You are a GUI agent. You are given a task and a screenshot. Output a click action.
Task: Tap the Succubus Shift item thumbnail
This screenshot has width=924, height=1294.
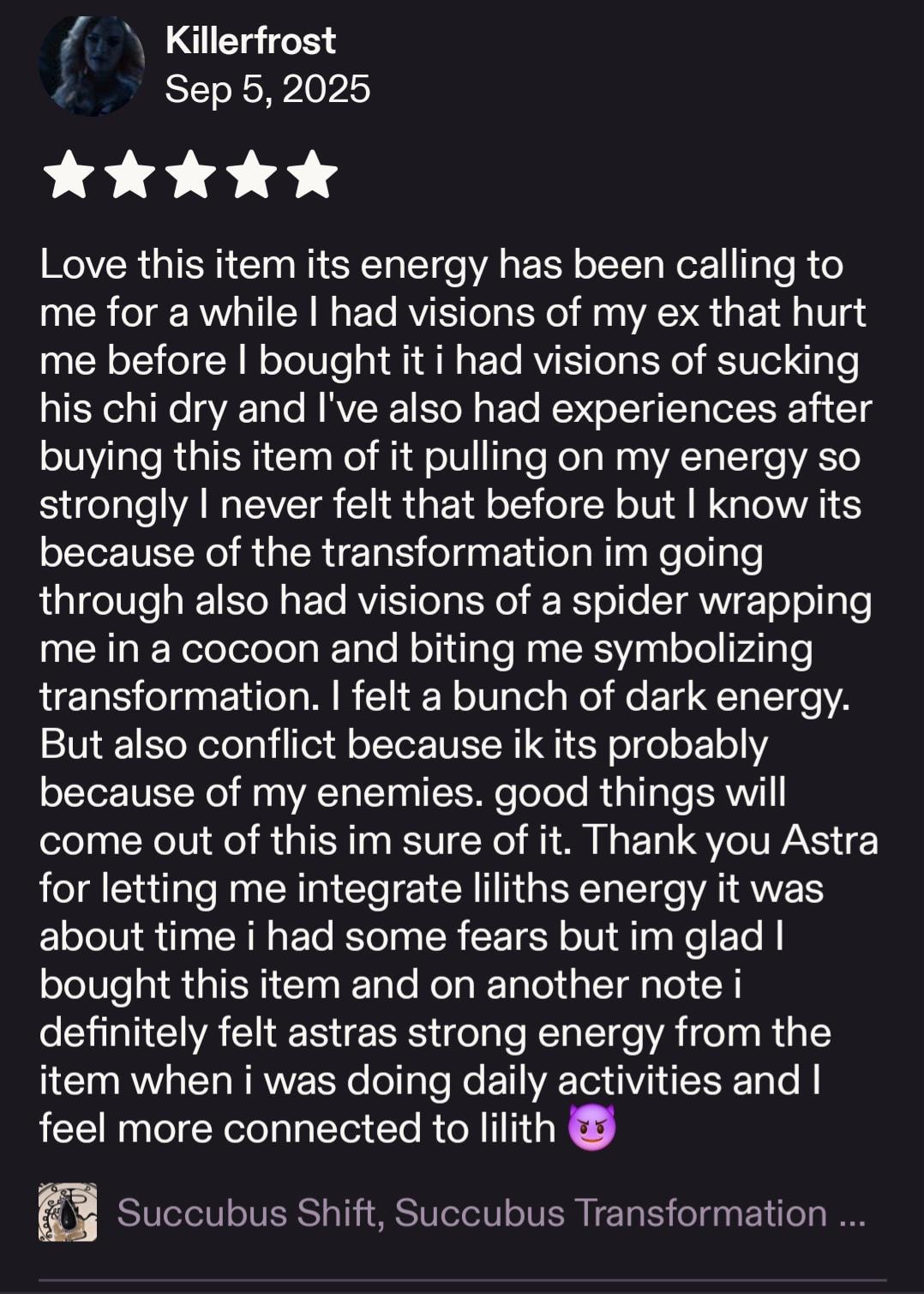[68, 1213]
